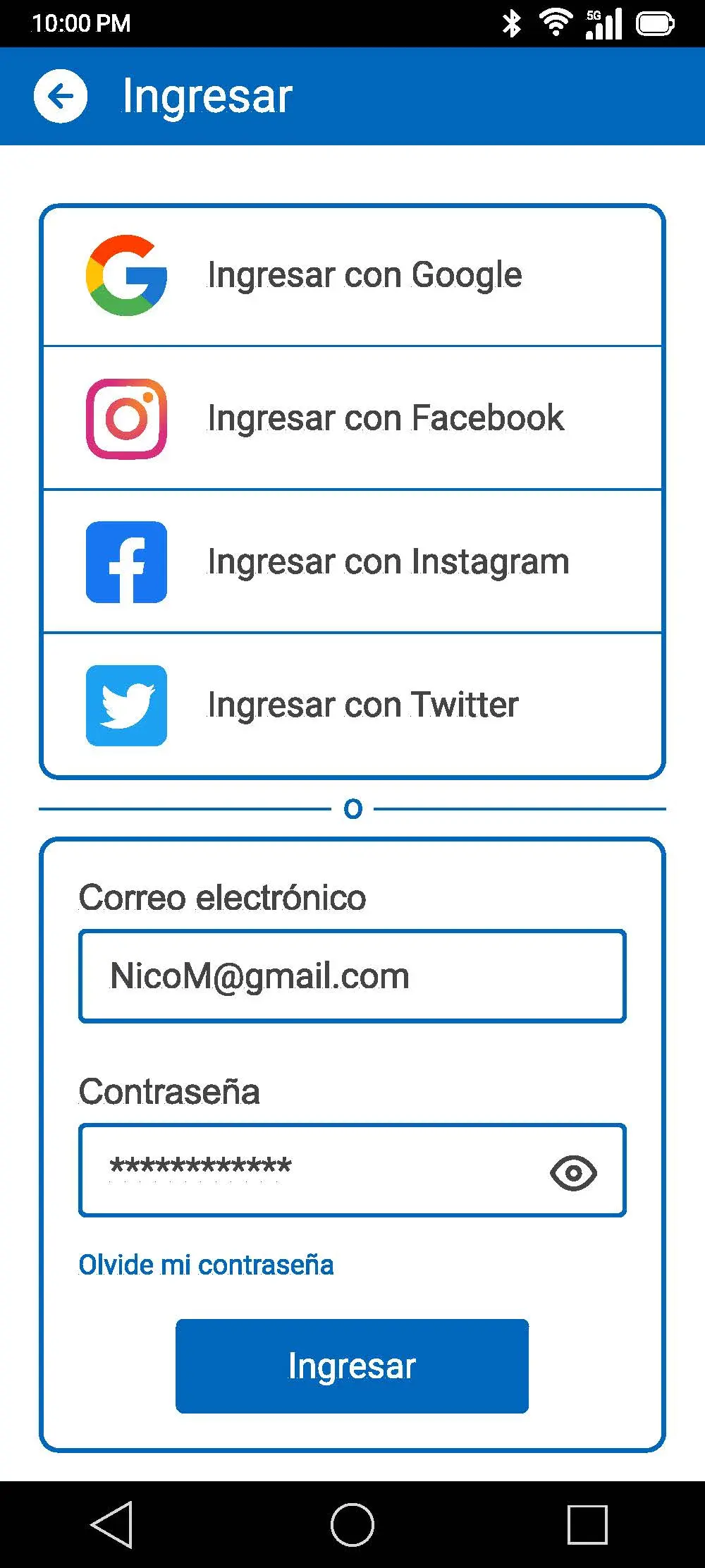Show the password with the eye icon
This screenshot has height=1568, width=705.
point(573,1173)
